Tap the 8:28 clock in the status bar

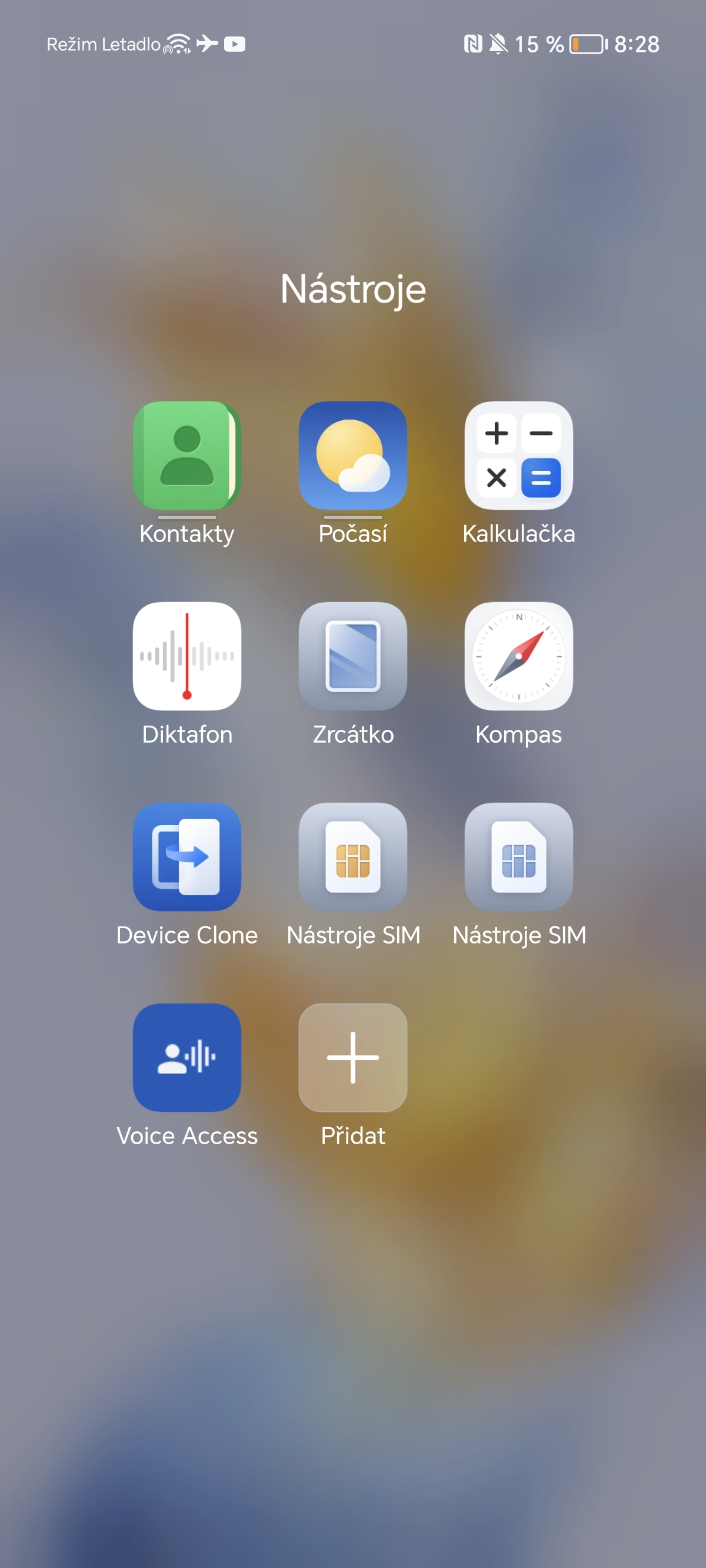[x=638, y=44]
